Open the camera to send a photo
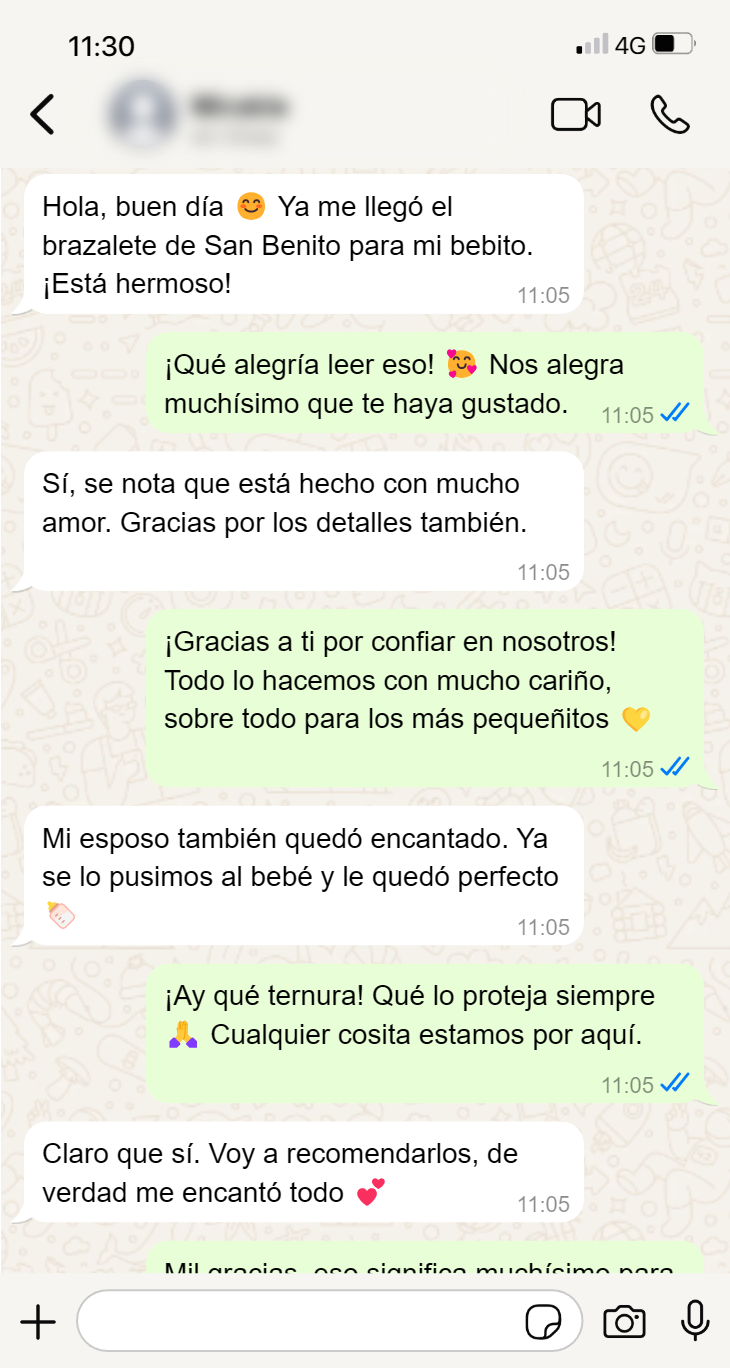730x1368 pixels. 624,1322
